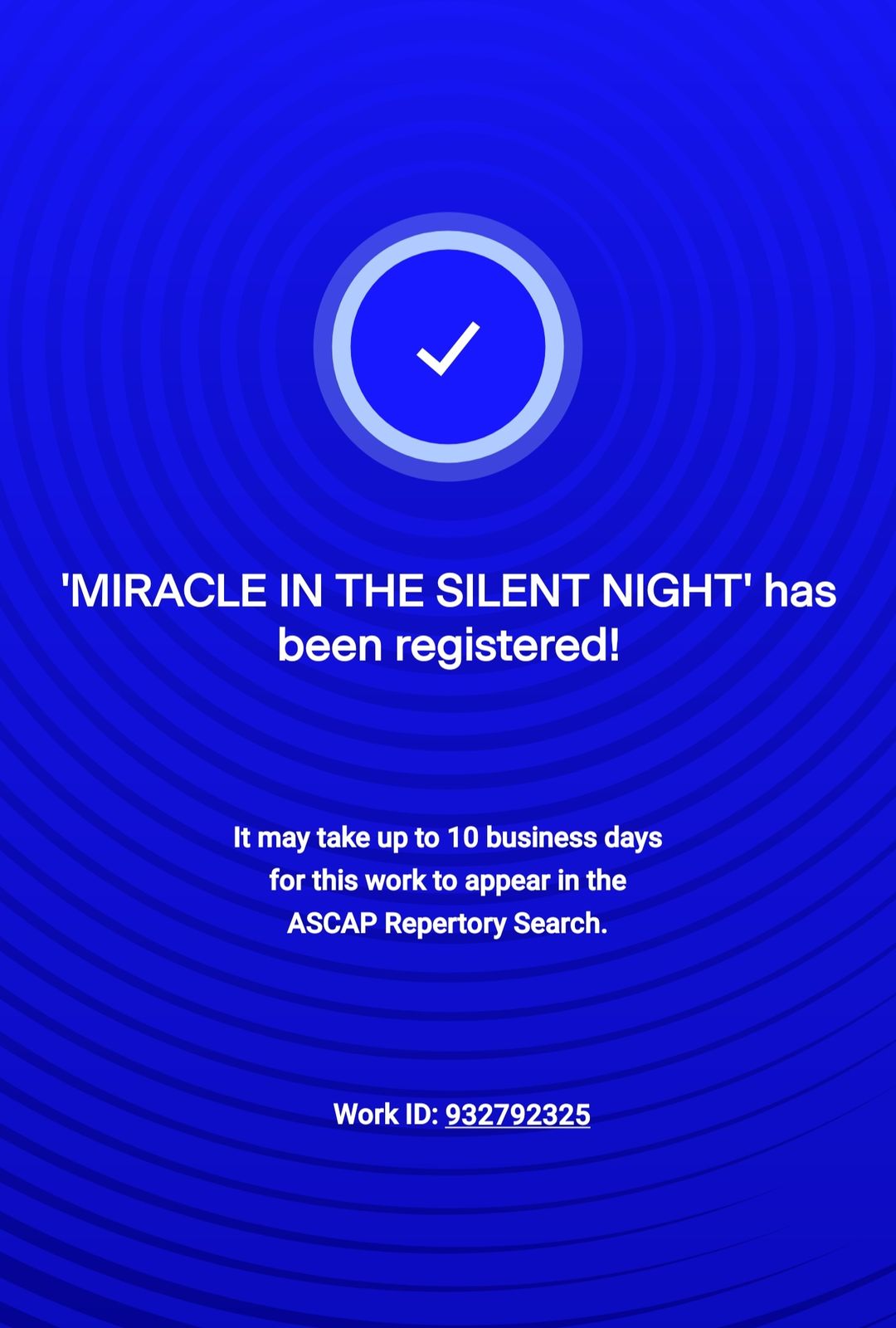Screen dimensions: 896x1328
Task: Open the Work ID 932792325 link
Action: click(518, 1114)
